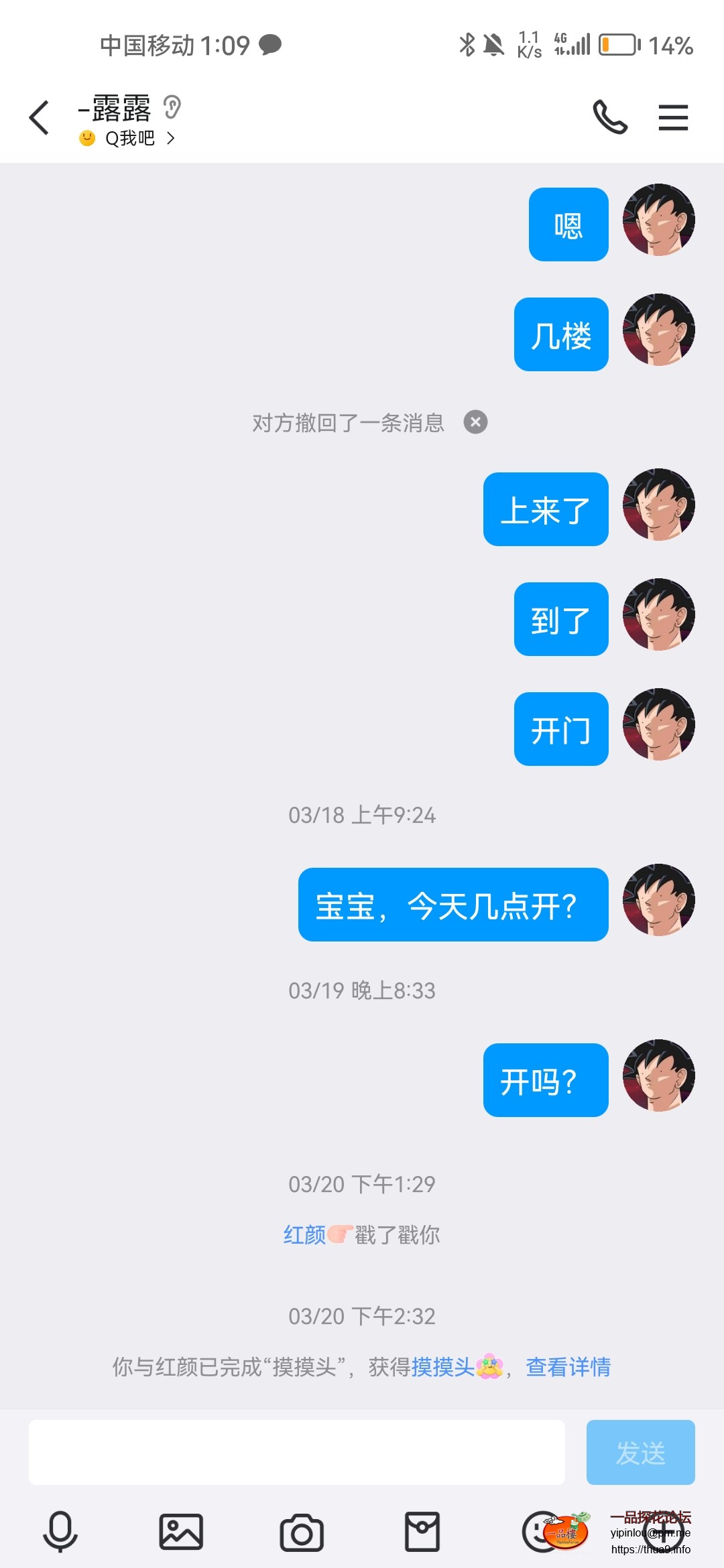
Task: Start a voice call with 露露
Action: 610,117
